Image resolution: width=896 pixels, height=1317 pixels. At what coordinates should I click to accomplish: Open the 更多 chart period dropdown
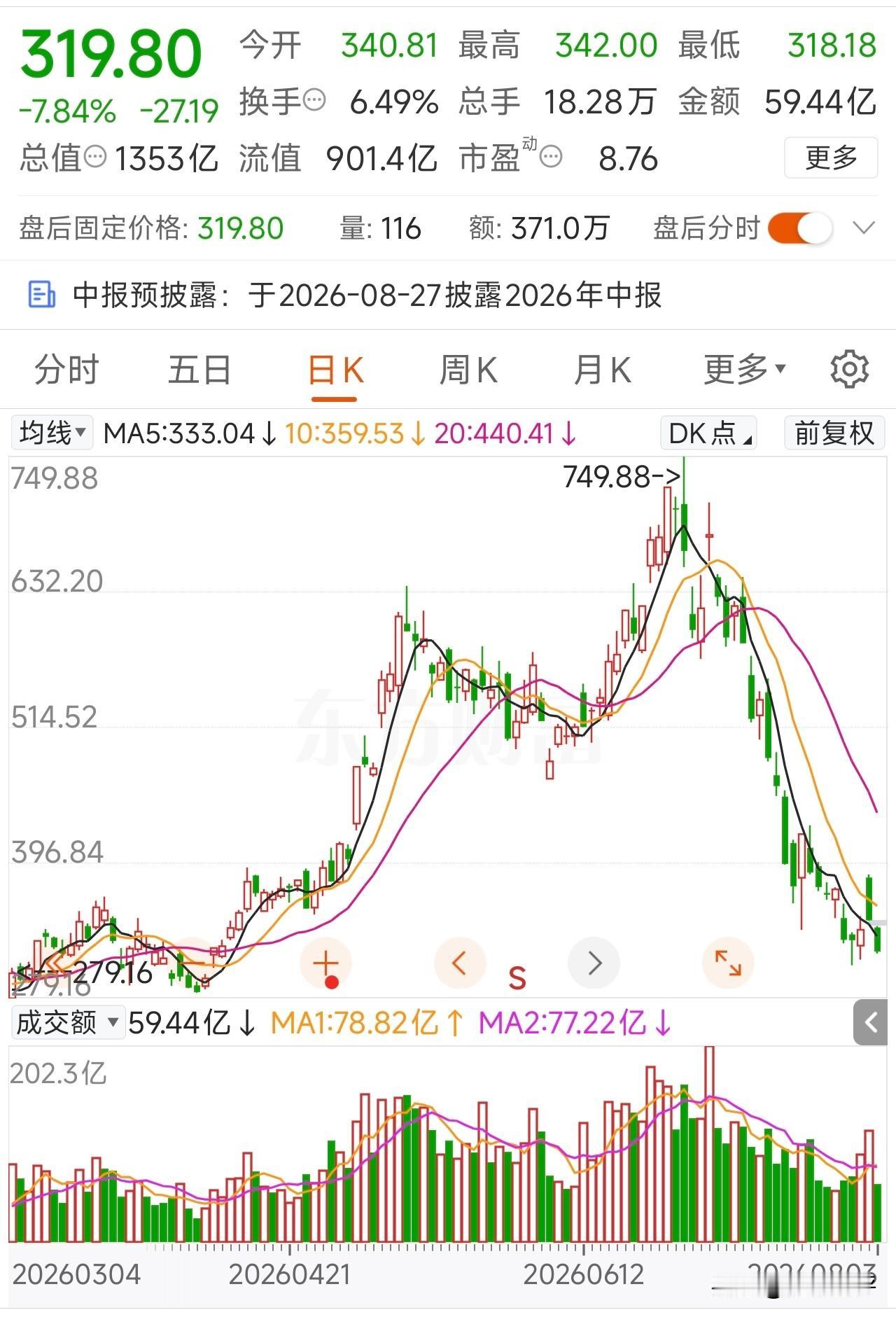[745, 369]
